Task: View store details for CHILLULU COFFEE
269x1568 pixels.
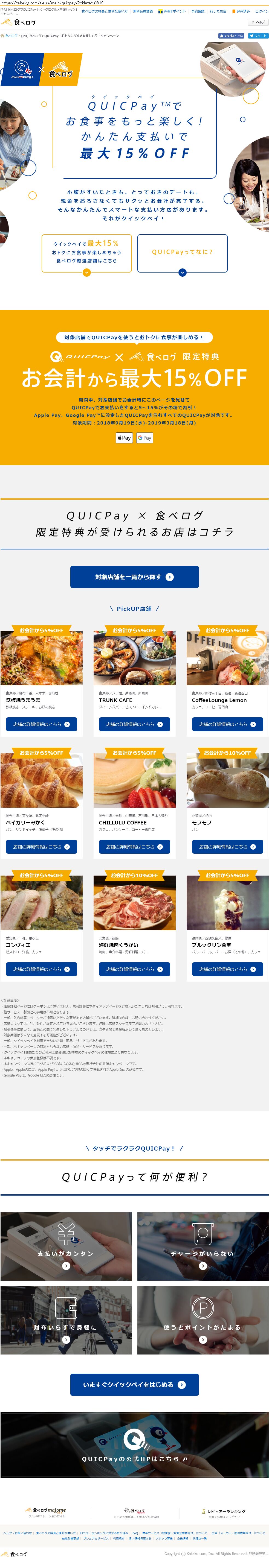Action: pyautogui.click(x=134, y=847)
